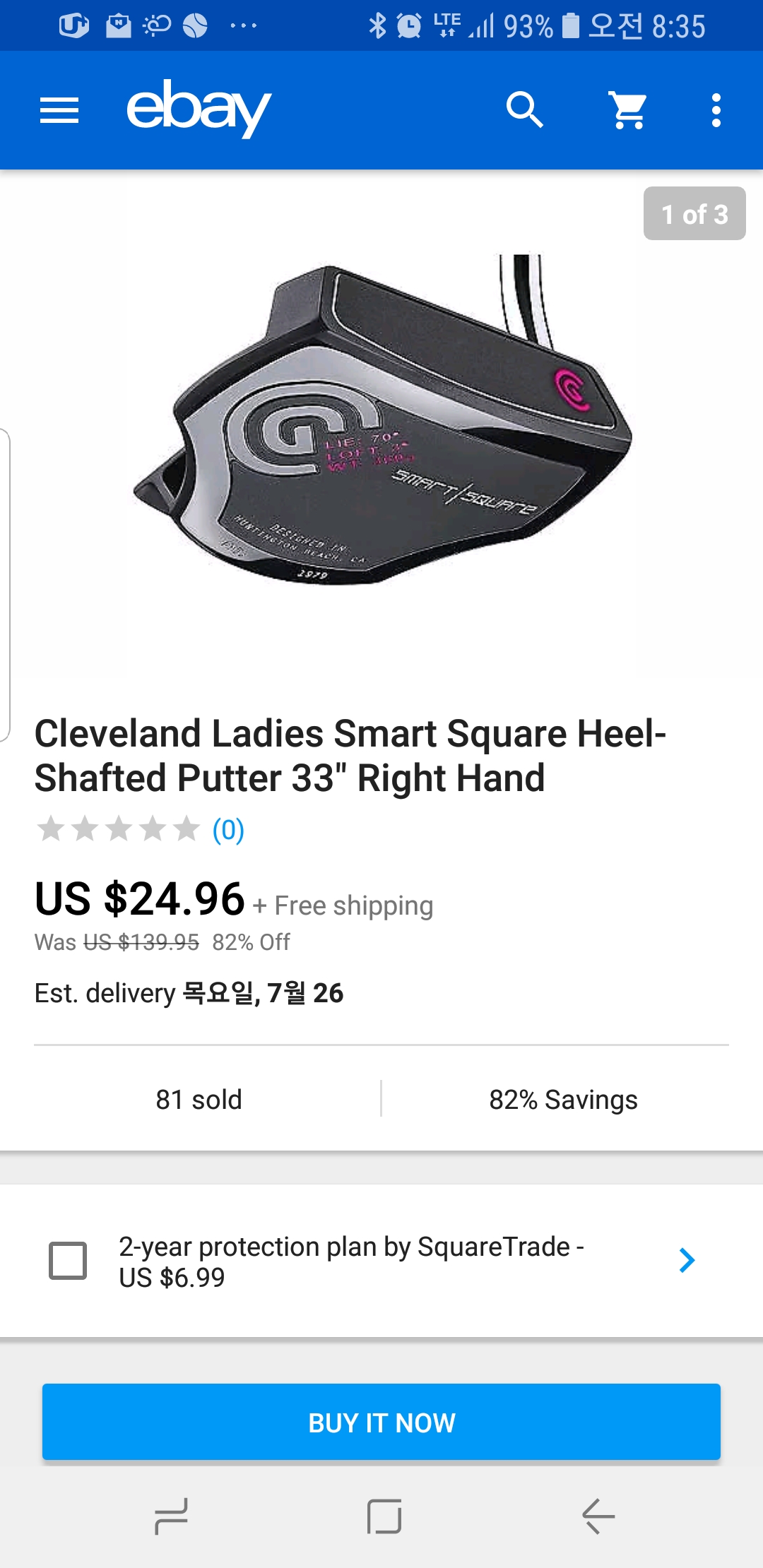Image resolution: width=763 pixels, height=1568 pixels.
Task: Open the hamburger navigation menu
Action: point(59,110)
